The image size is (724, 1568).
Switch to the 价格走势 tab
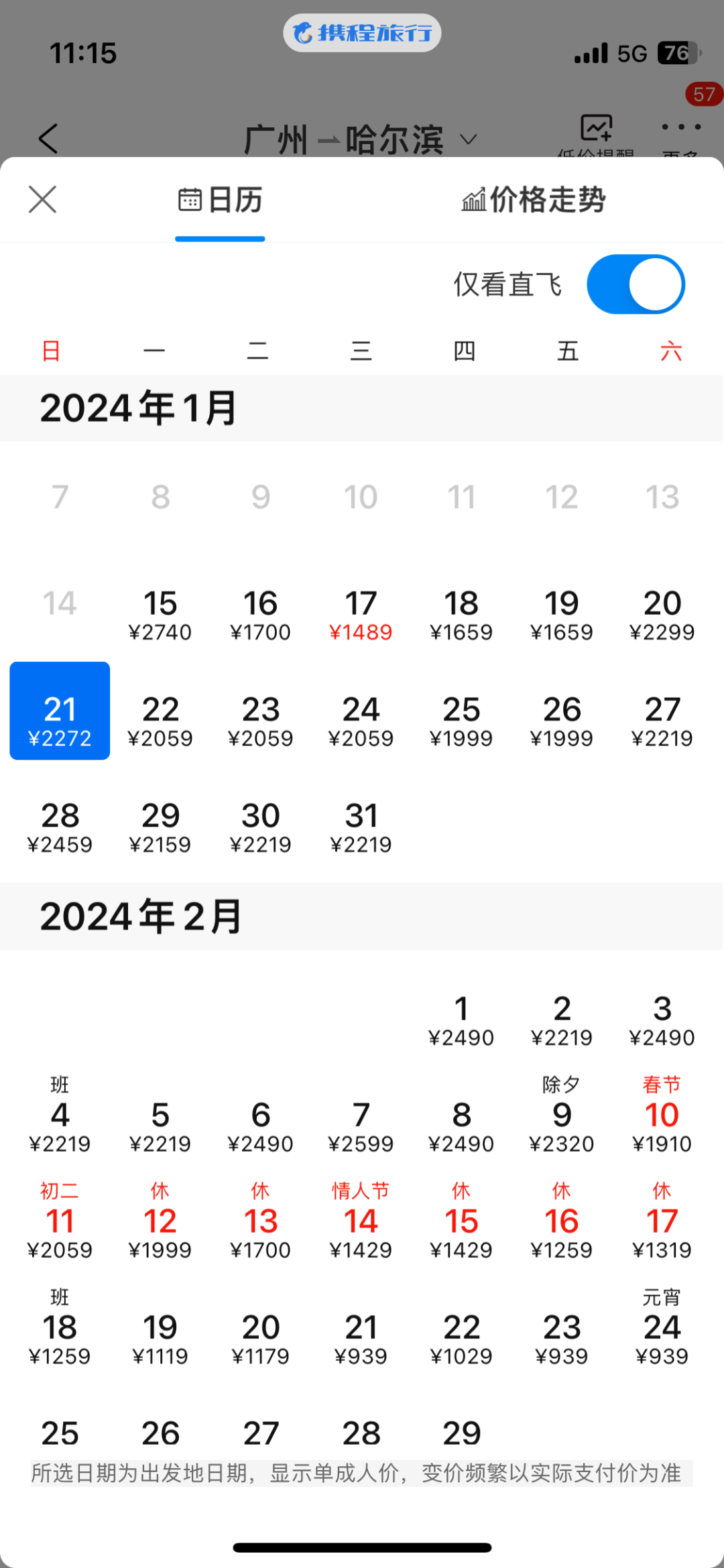pos(534,200)
